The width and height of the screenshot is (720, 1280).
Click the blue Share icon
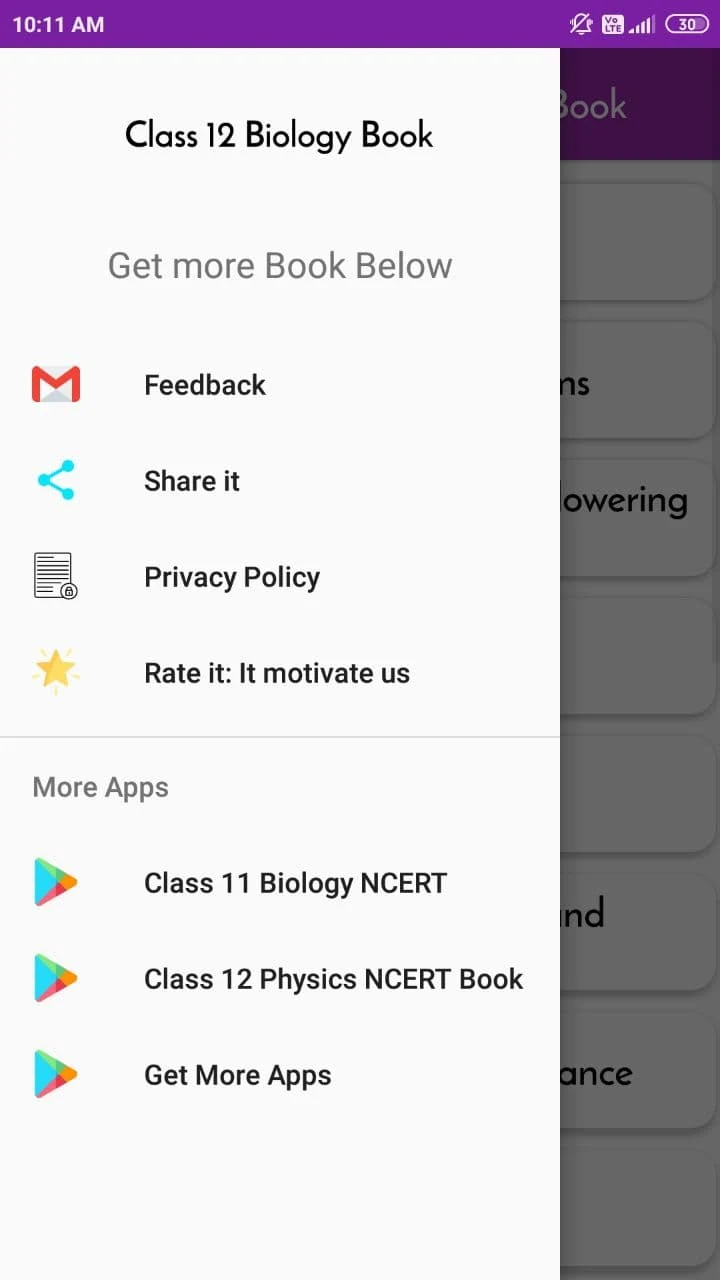pyautogui.click(x=56, y=480)
